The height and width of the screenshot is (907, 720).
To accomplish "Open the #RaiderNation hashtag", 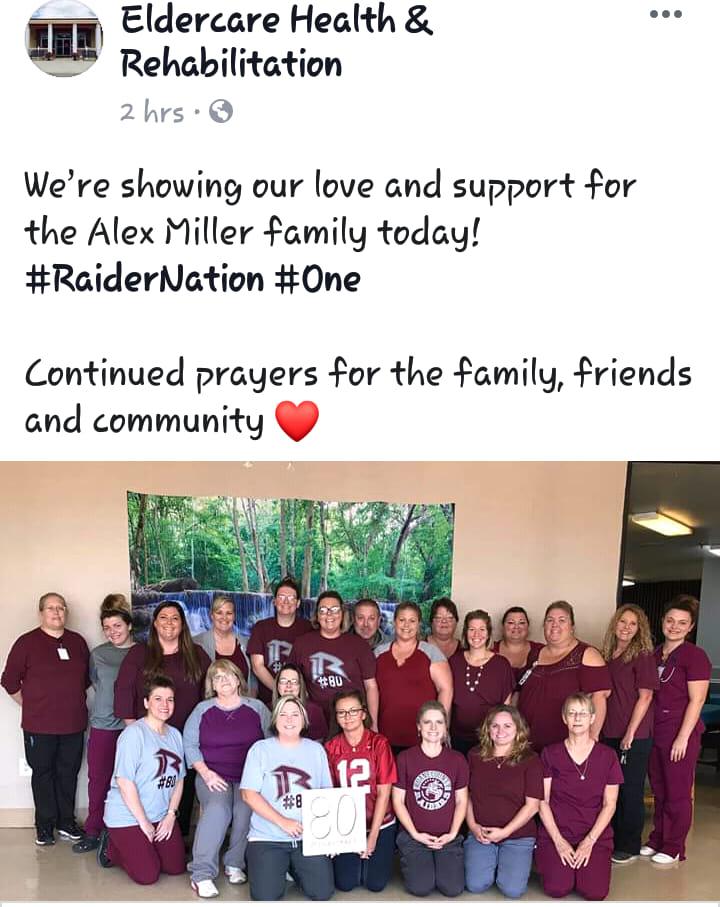I will point(144,279).
